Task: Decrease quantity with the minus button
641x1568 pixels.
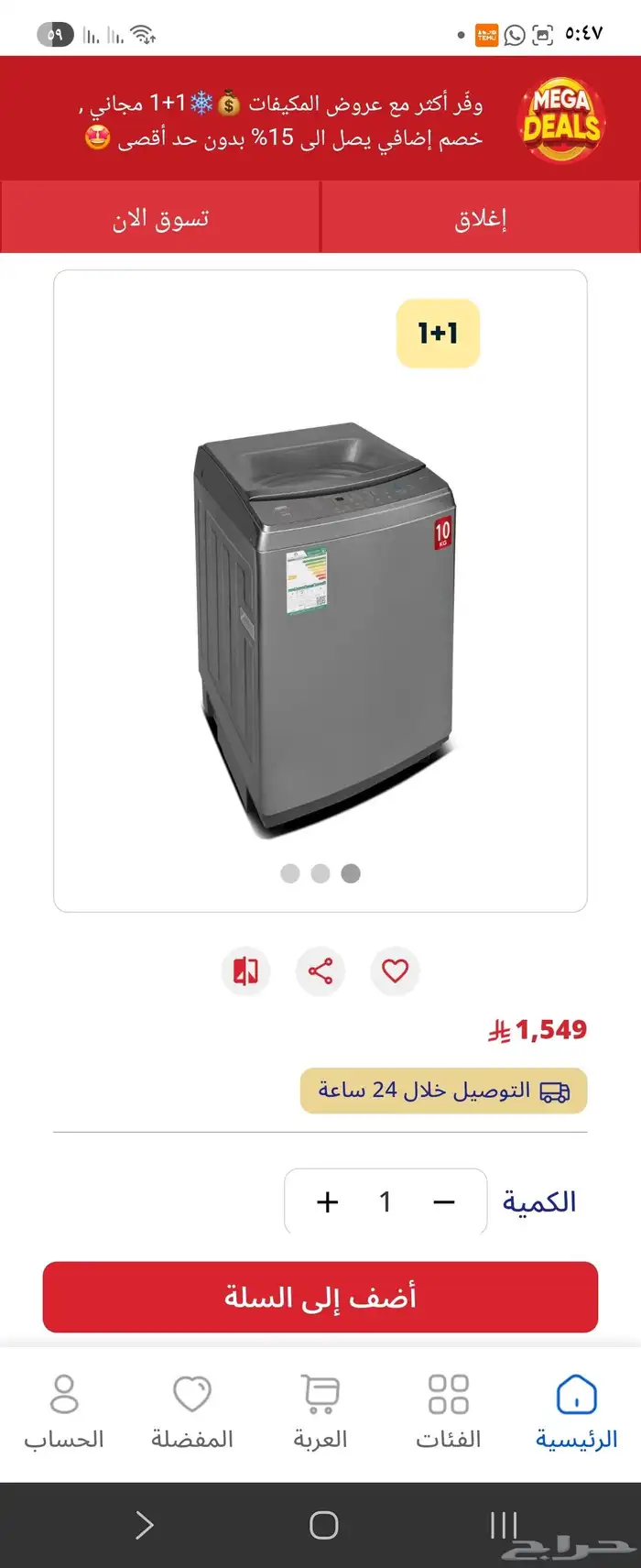Action: coord(444,1201)
